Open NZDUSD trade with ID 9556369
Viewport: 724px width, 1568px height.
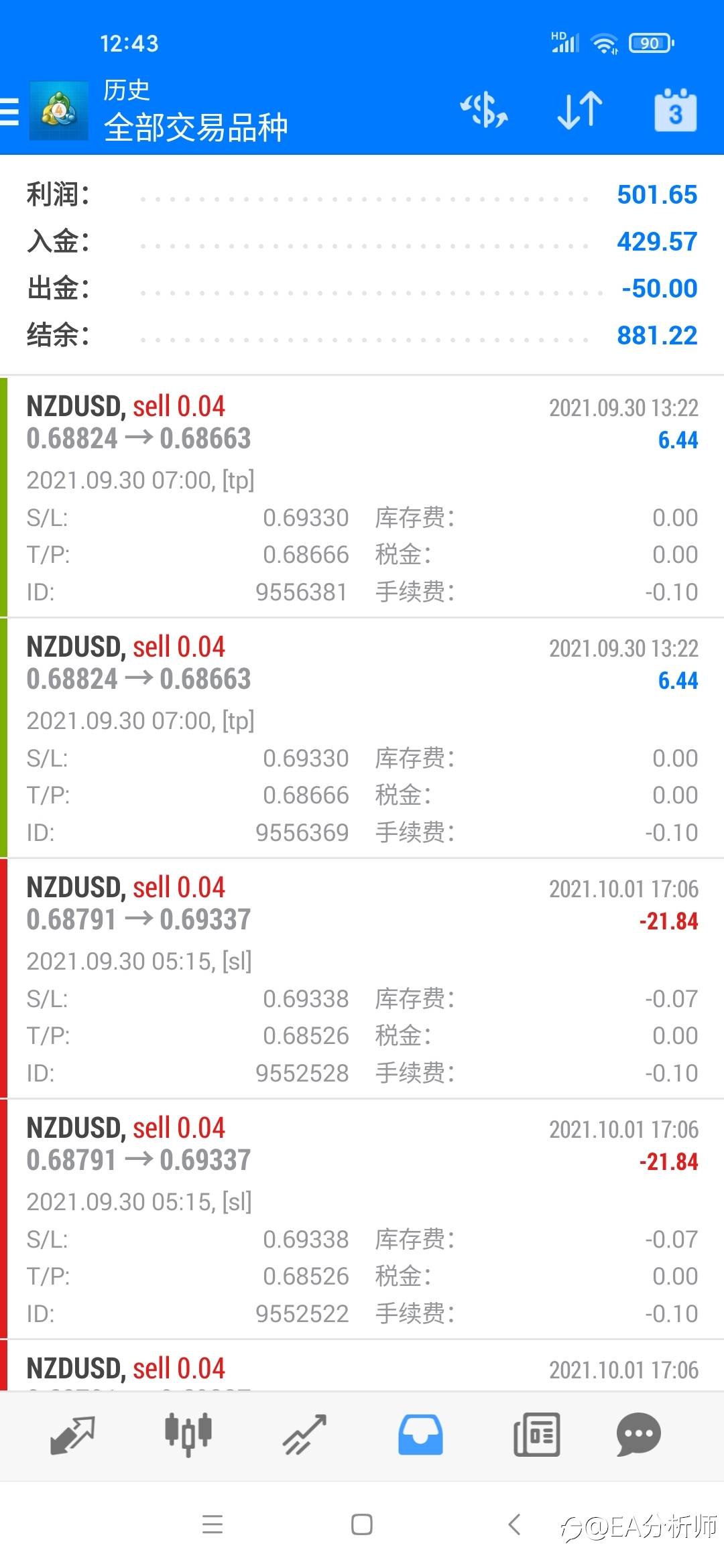point(362,738)
